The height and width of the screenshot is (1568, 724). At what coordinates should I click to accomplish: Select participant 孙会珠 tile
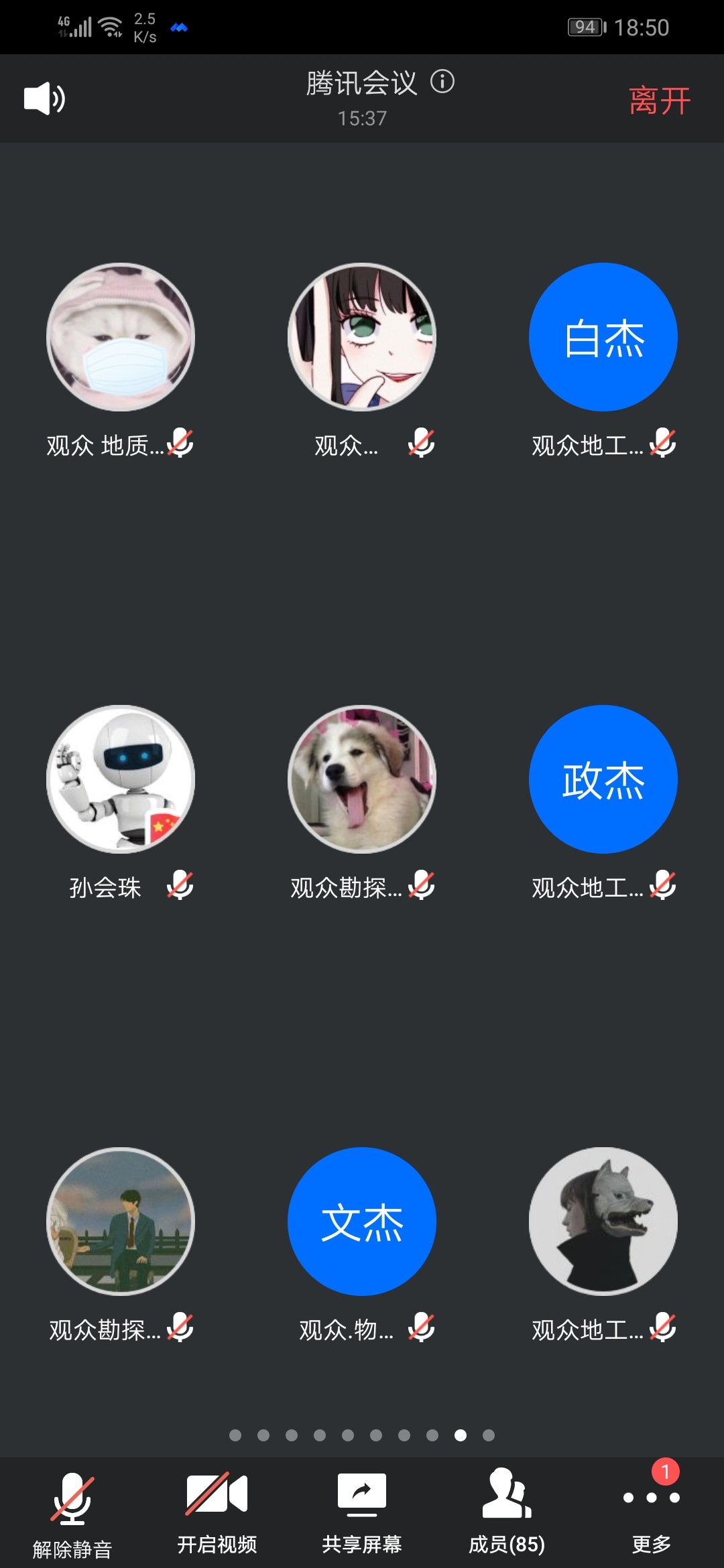pos(121,779)
